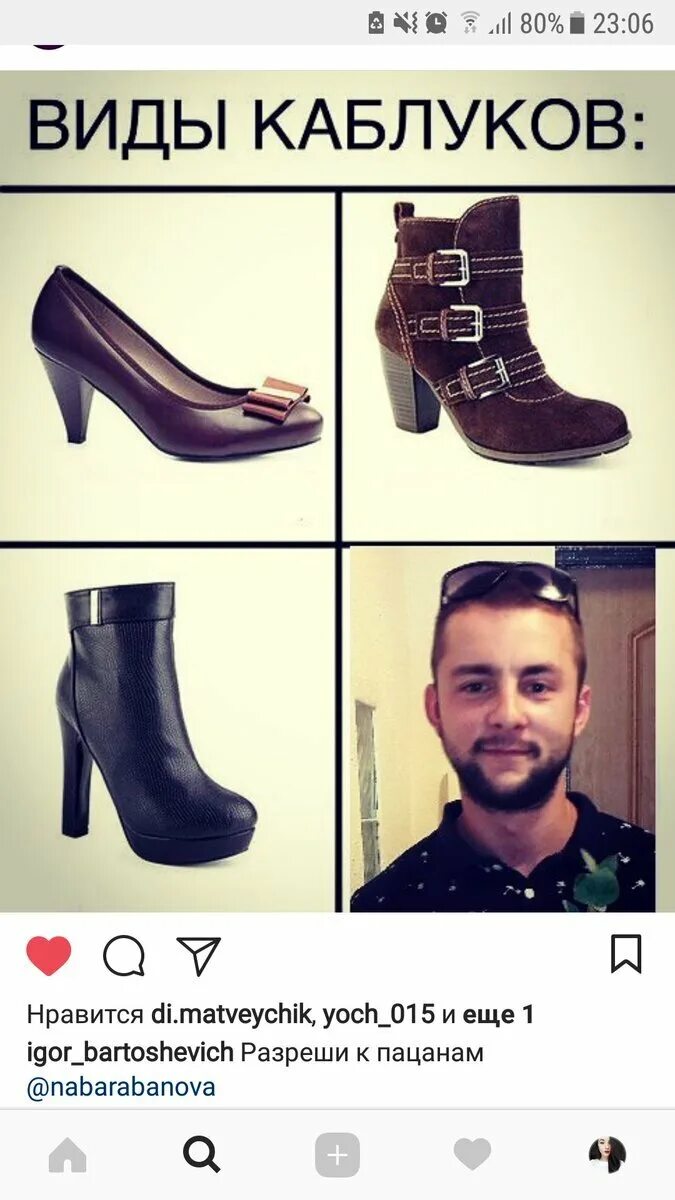The width and height of the screenshot is (675, 1200).
Task: Open the Activity heart tab
Action: 472,1155
